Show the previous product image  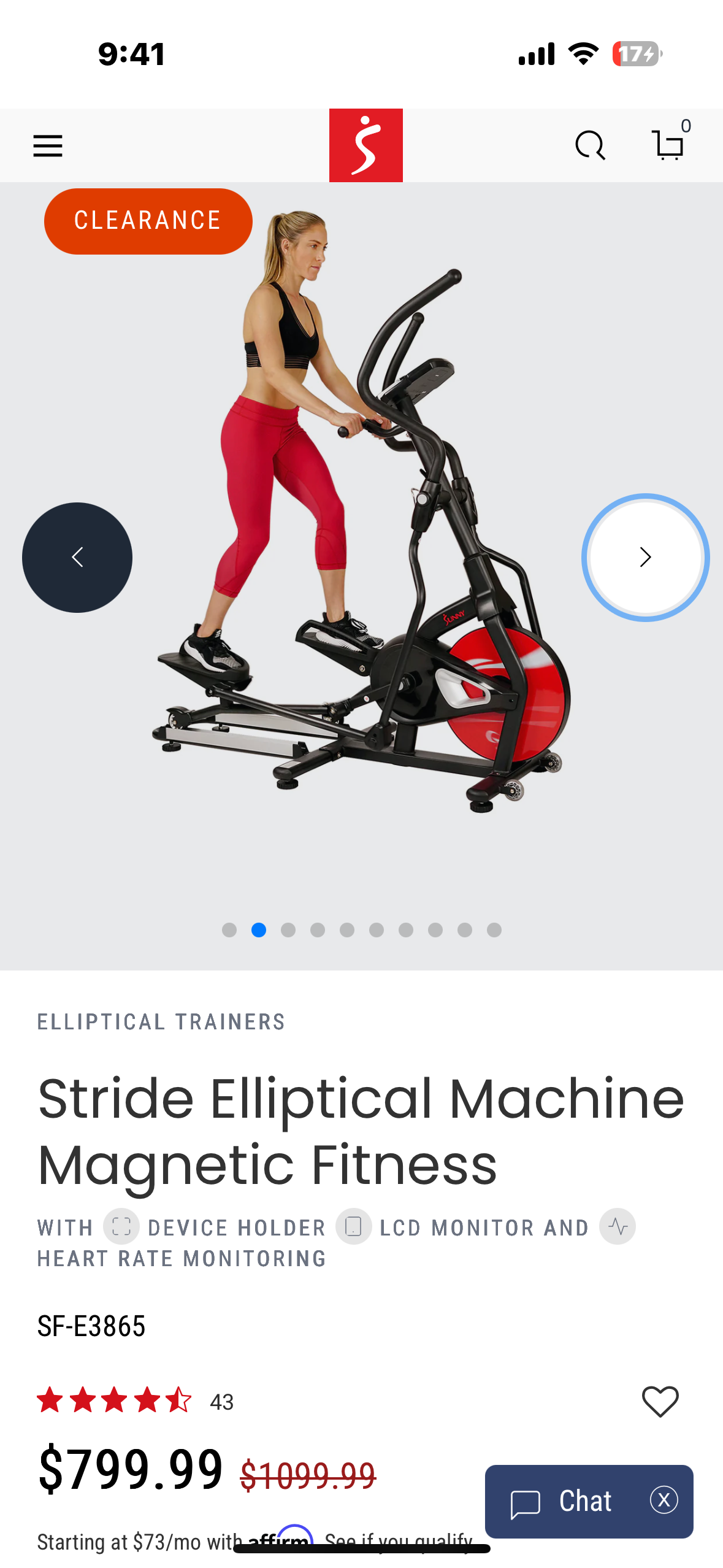pyautogui.click(x=77, y=557)
